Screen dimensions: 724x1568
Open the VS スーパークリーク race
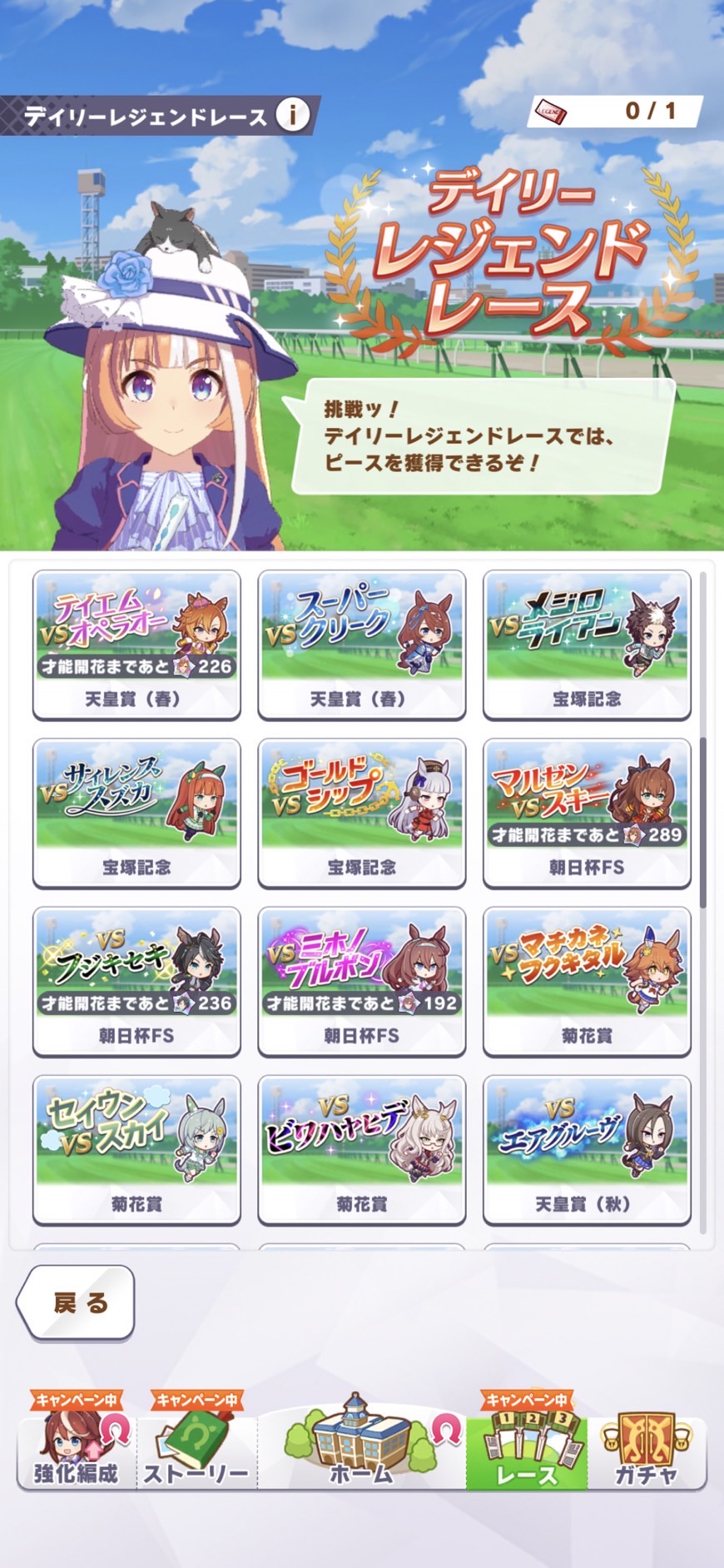pos(361,644)
